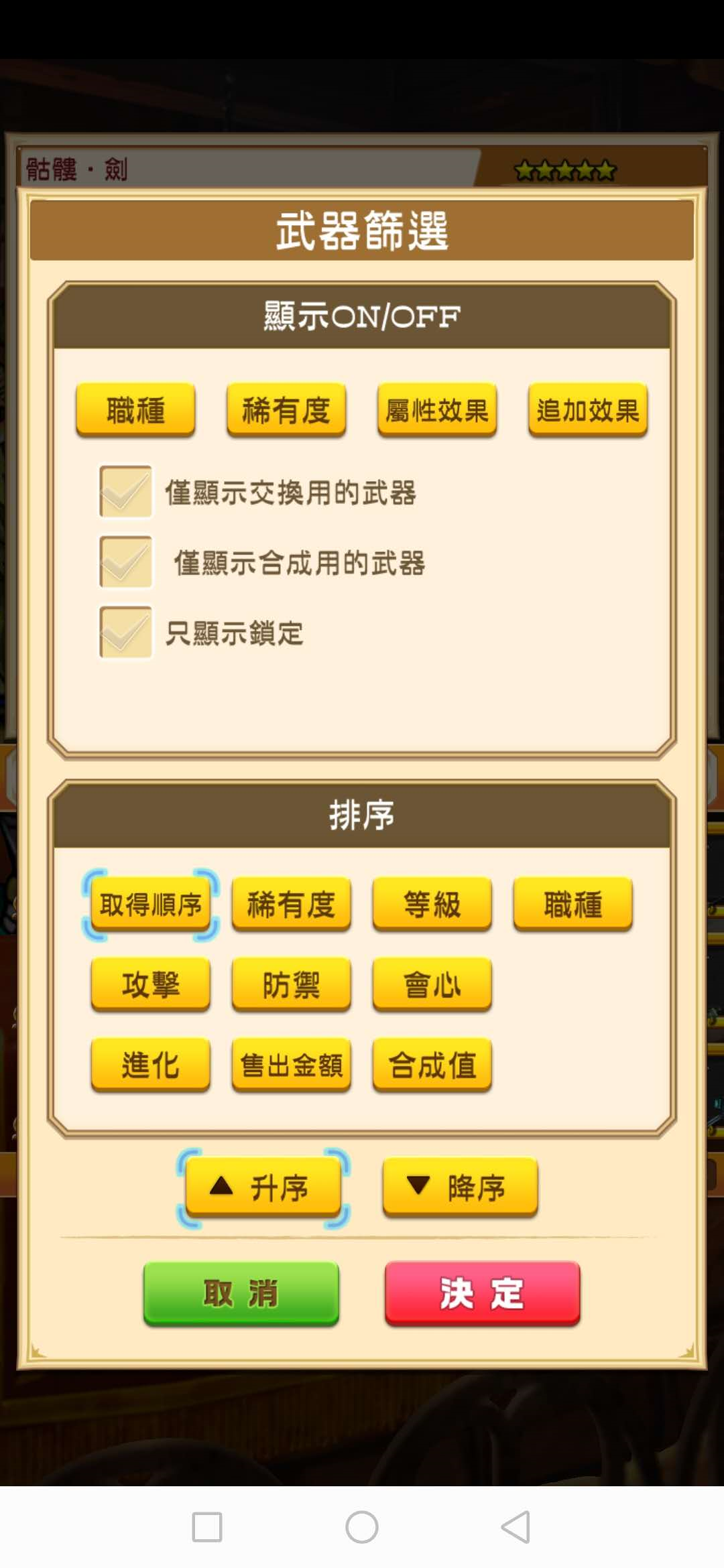Sort weapons by 售出金額
Screen dimensions: 724x1568
click(x=291, y=1065)
